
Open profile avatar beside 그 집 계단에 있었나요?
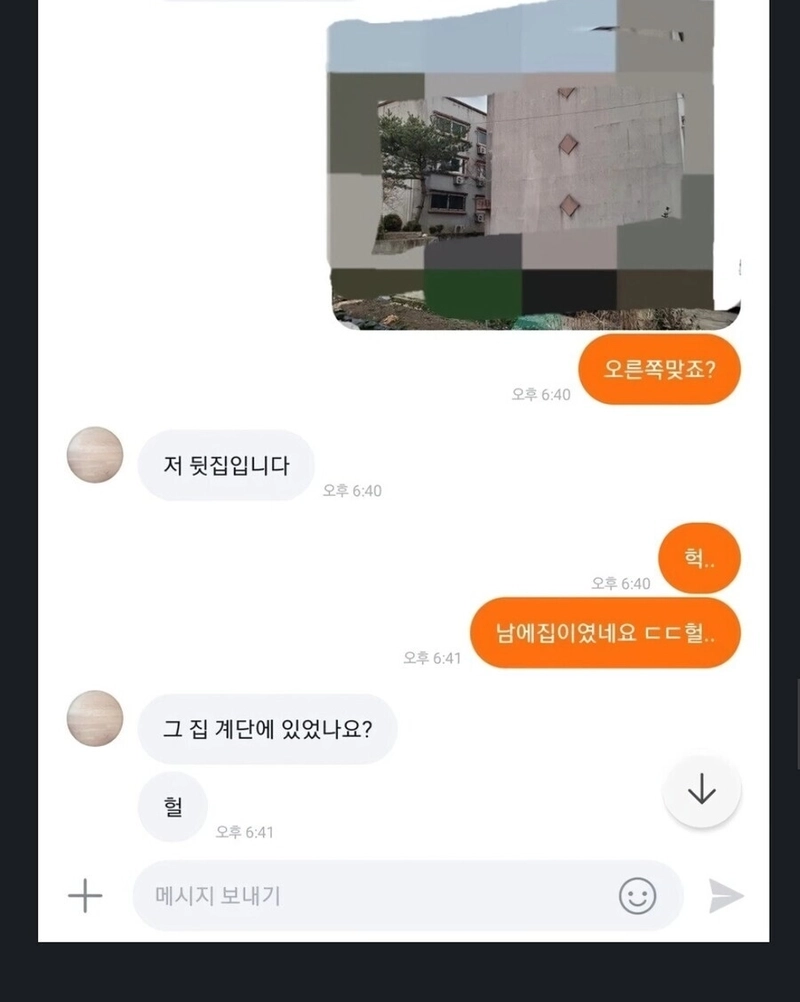pyautogui.click(x=95, y=718)
